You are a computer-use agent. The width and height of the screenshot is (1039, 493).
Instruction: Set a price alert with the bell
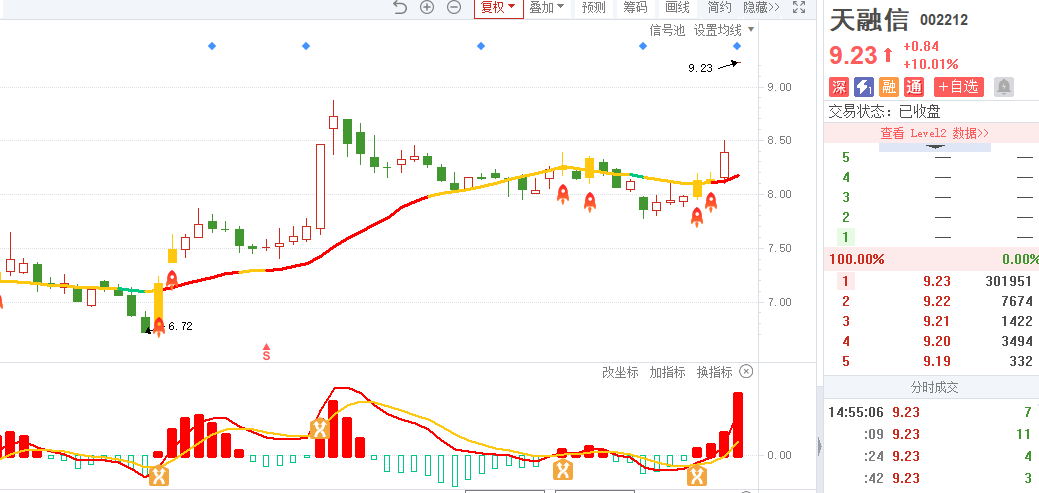(x=1004, y=87)
